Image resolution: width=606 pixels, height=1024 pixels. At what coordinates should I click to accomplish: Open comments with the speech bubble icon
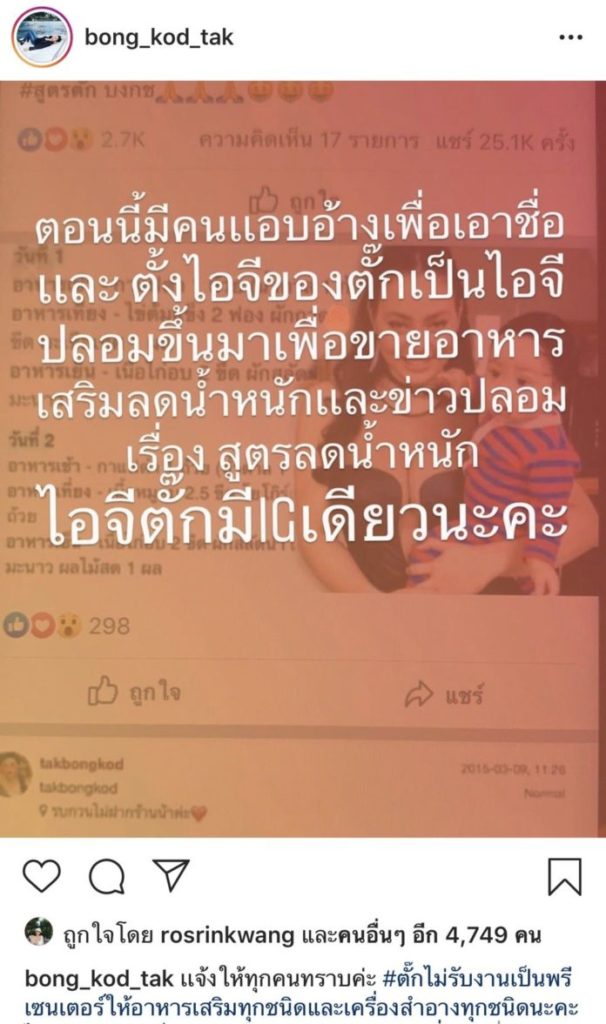[x=106, y=877]
